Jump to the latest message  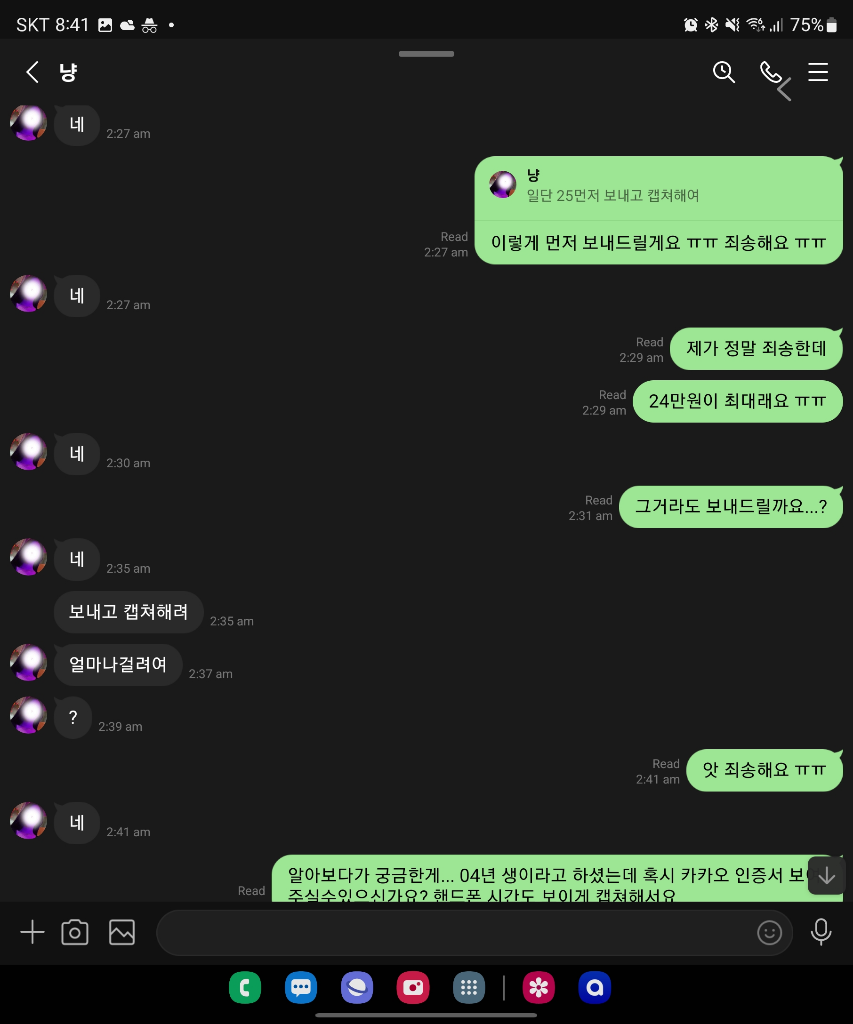tap(827, 876)
